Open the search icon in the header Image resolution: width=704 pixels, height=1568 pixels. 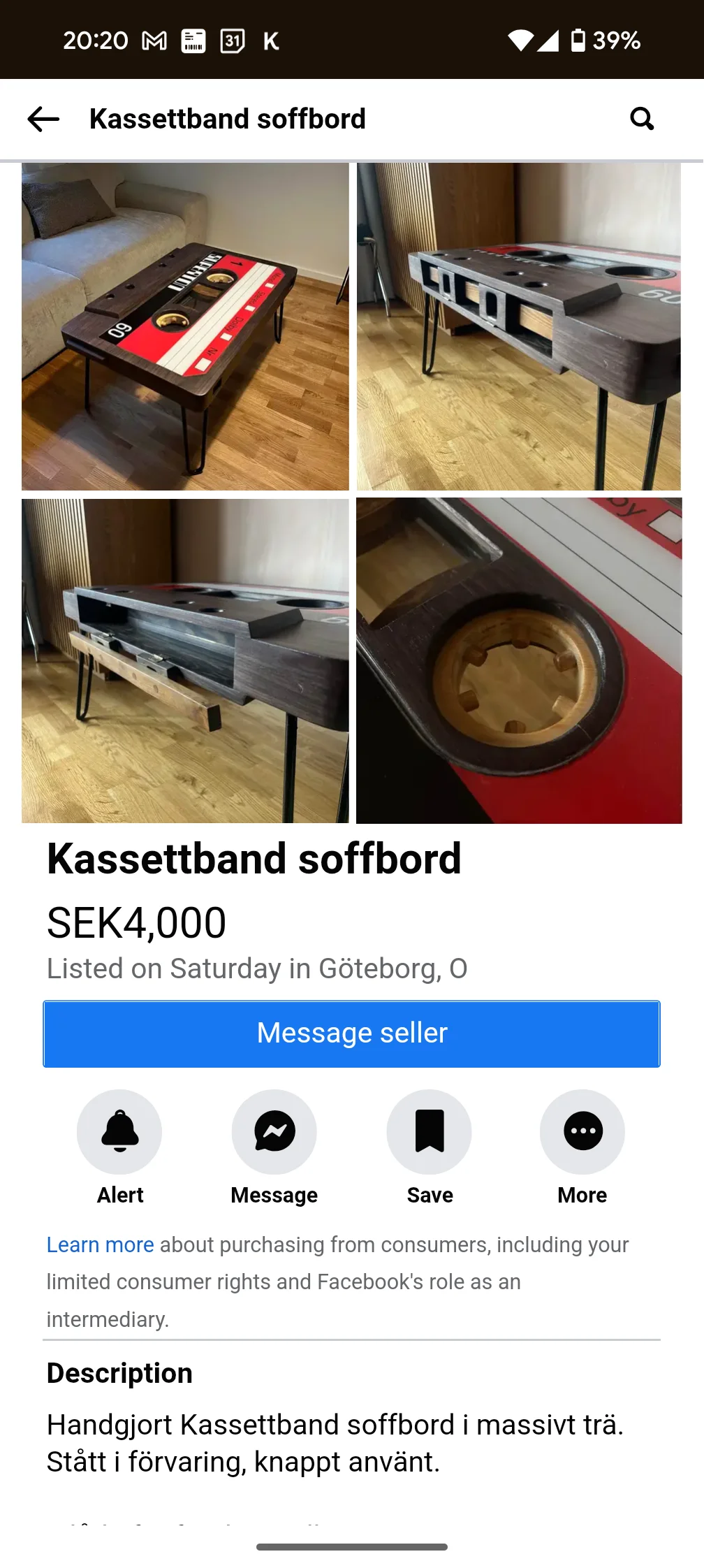pyautogui.click(x=641, y=119)
